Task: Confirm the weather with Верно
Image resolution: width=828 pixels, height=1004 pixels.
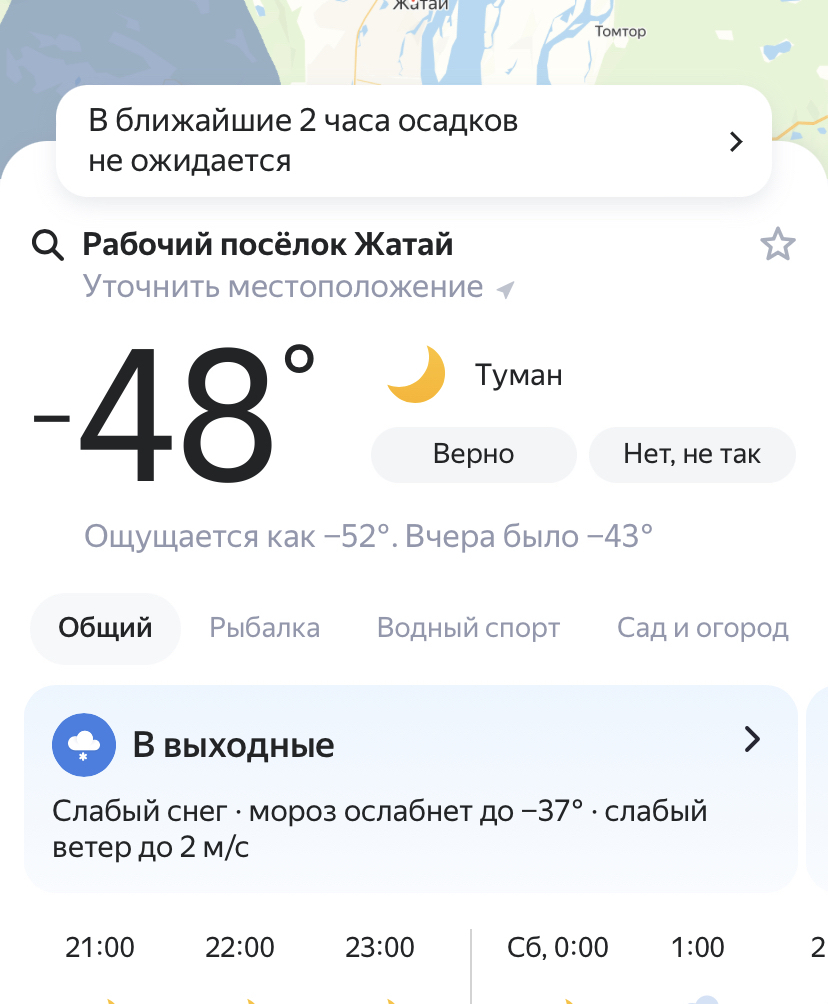Action: point(473,455)
